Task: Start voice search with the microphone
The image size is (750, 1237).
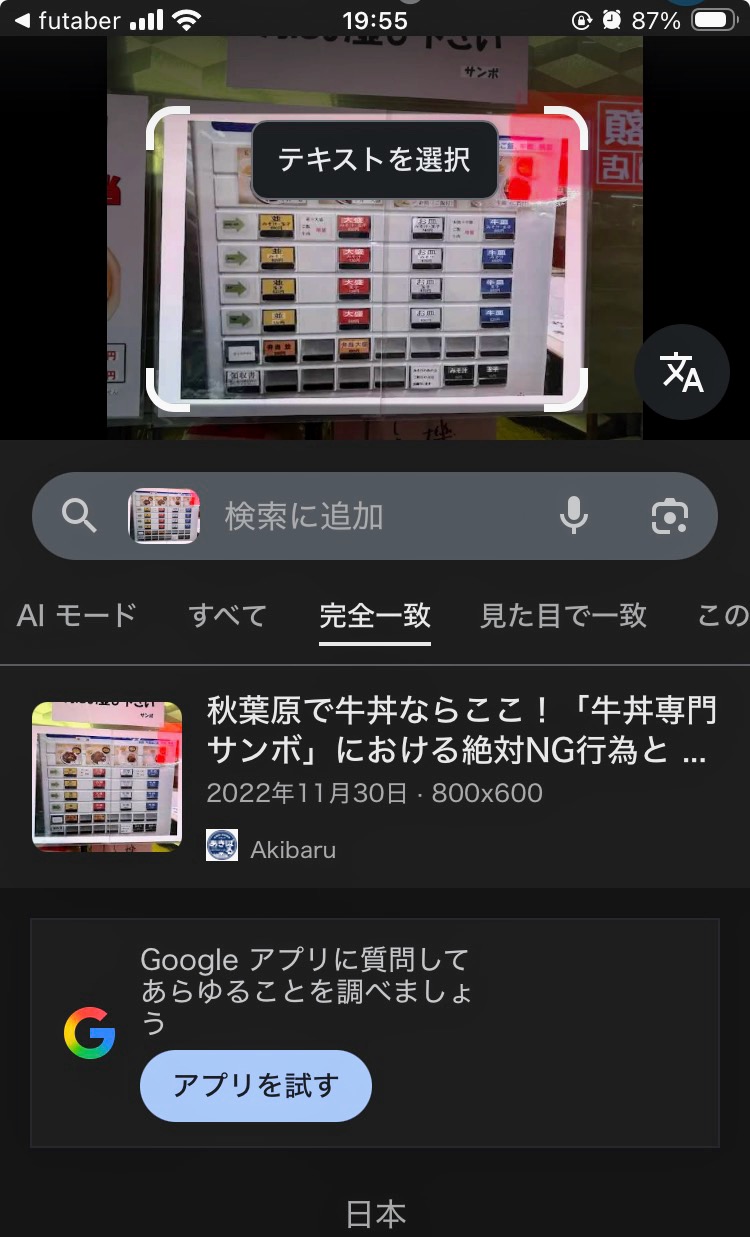Action: coord(573,516)
